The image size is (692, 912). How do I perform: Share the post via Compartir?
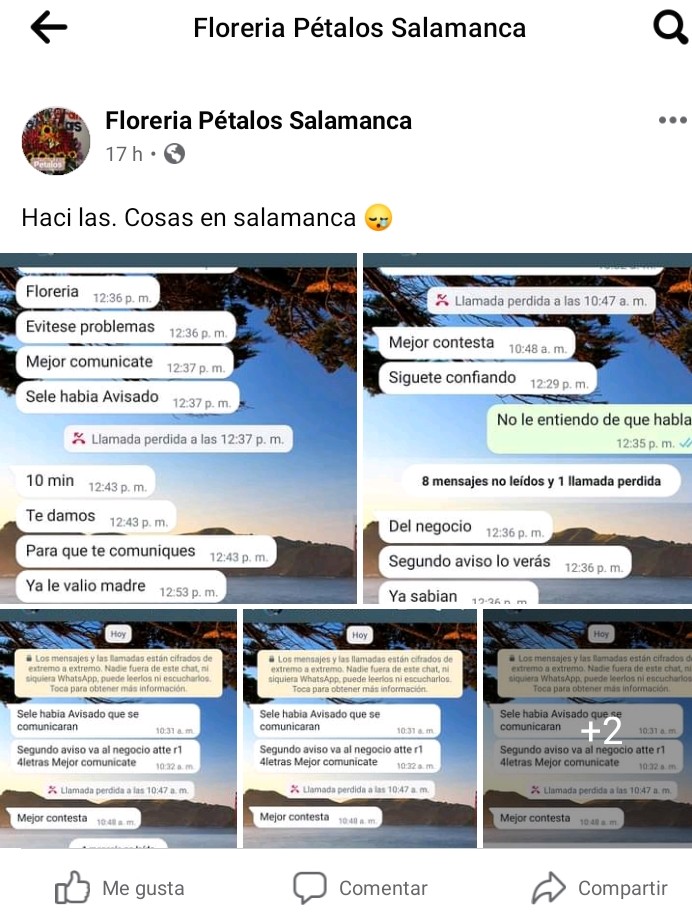599,887
